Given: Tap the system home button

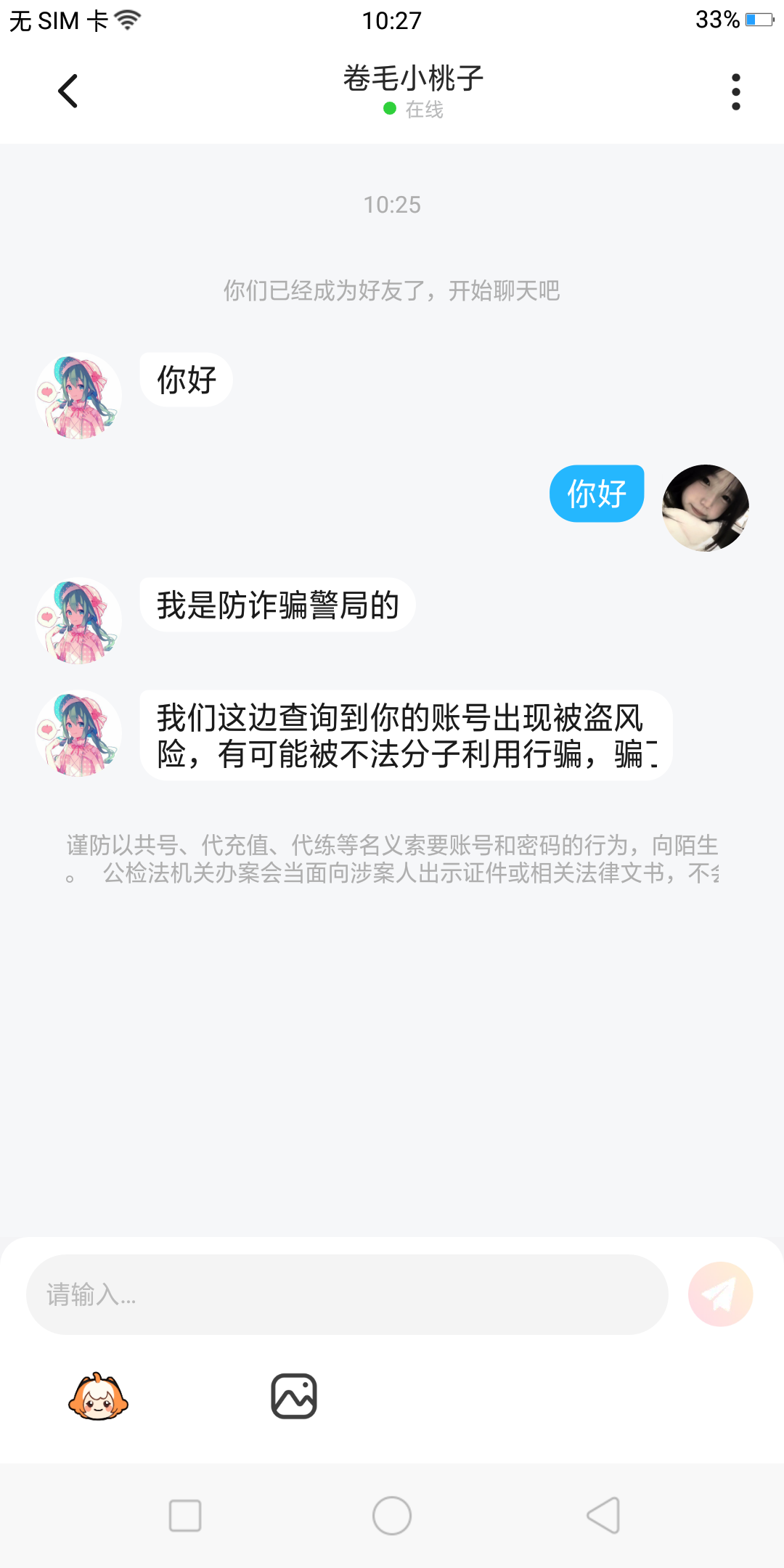Looking at the screenshot, I should (392, 1516).
